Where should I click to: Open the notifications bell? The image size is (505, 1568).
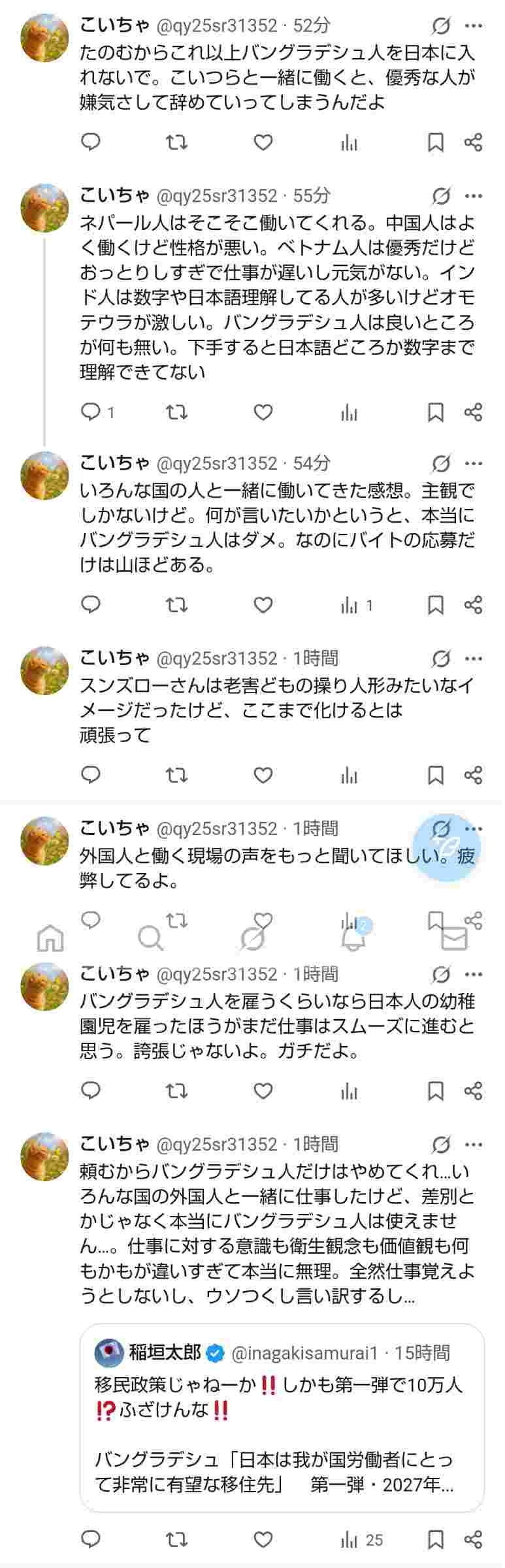(353, 938)
